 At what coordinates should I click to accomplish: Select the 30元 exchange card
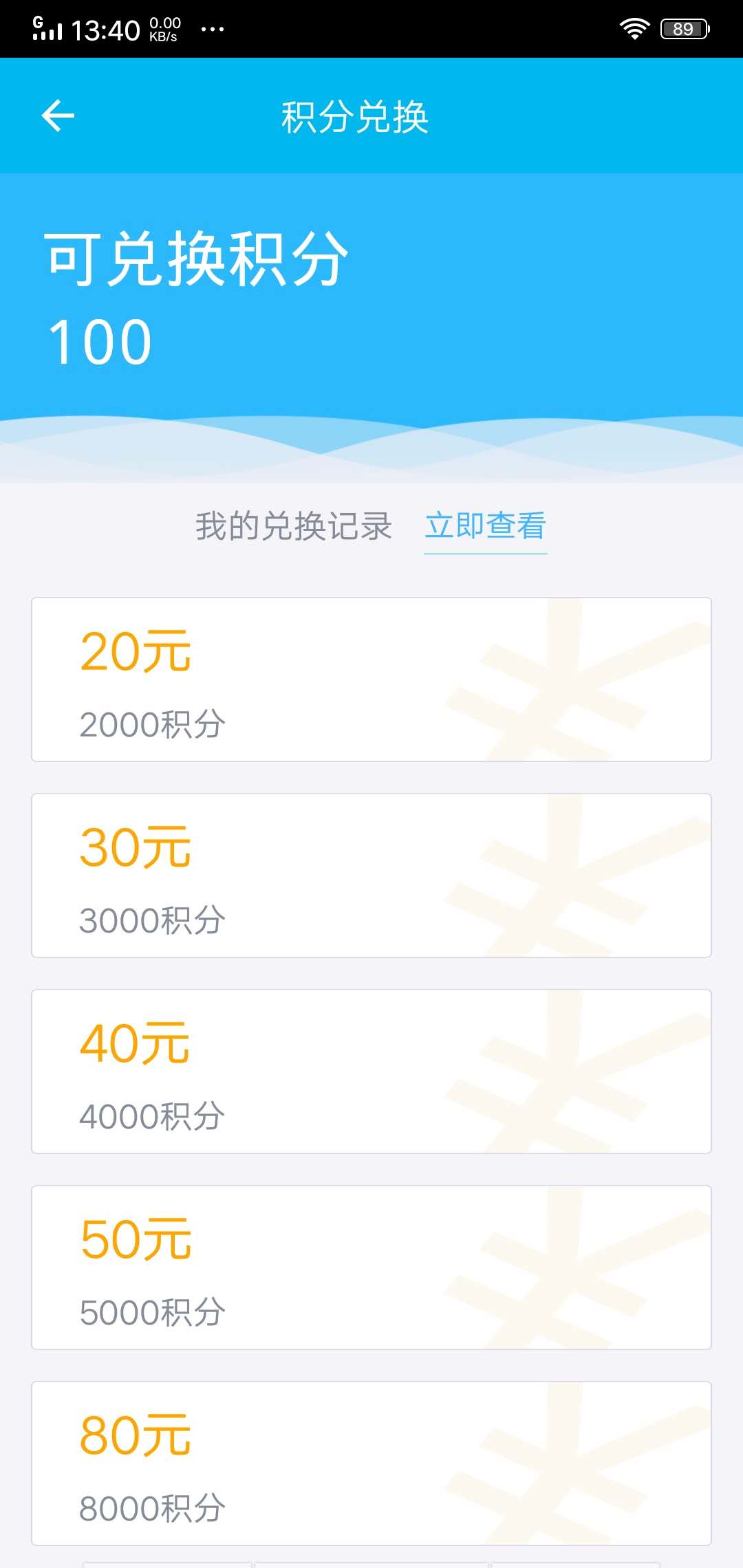coord(371,873)
